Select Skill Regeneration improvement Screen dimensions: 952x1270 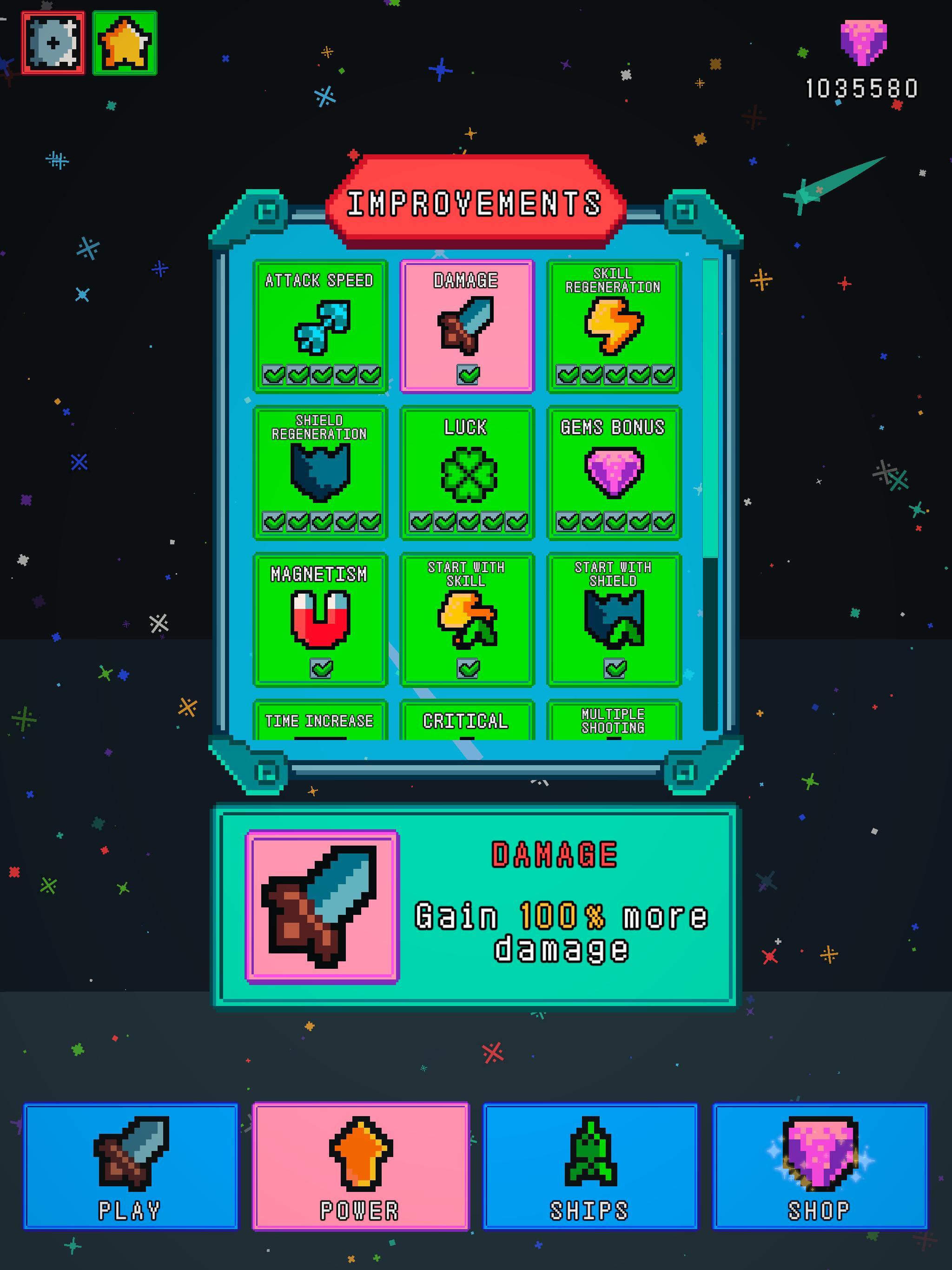coord(614,326)
